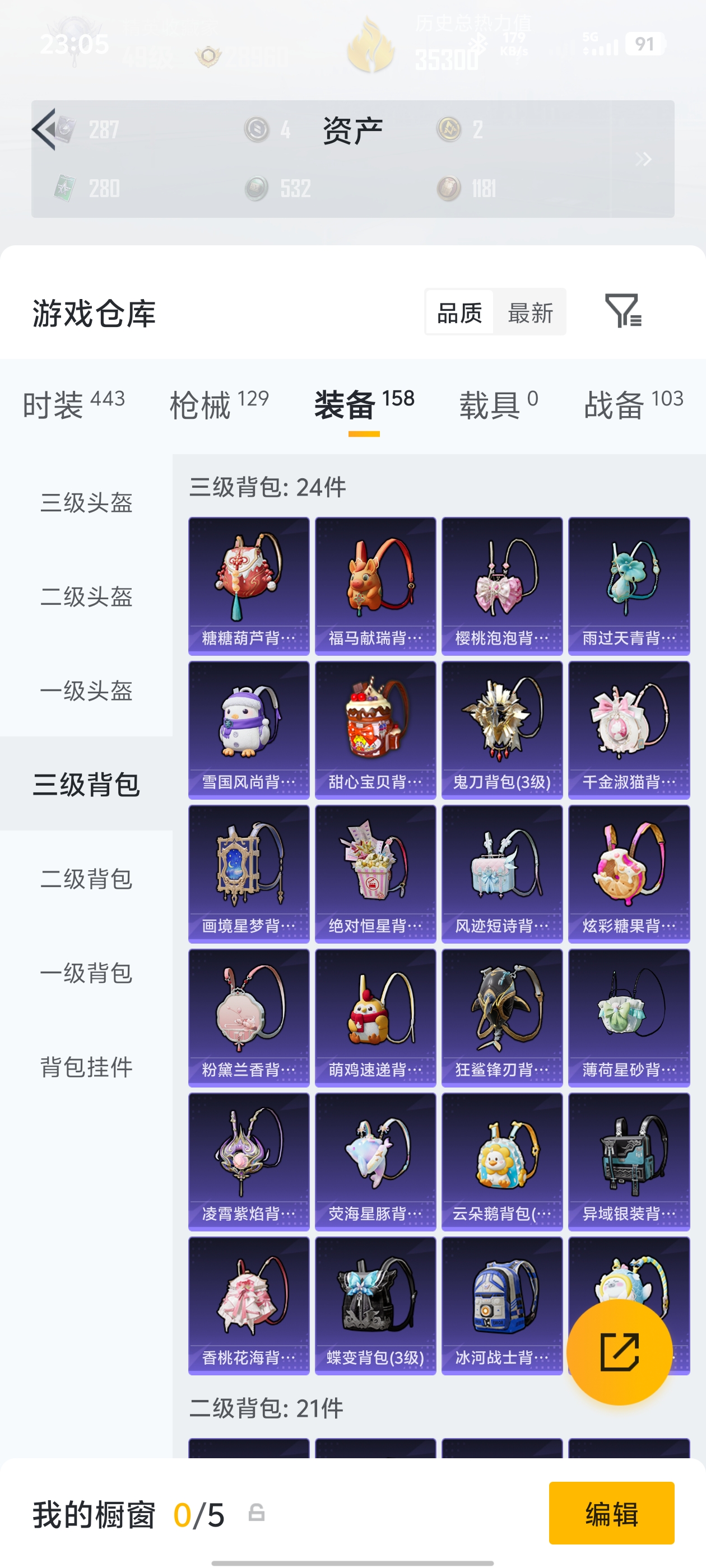The image size is (706, 1568).
Task: Tap the silver coin icon showing 532
Action: coord(256,189)
